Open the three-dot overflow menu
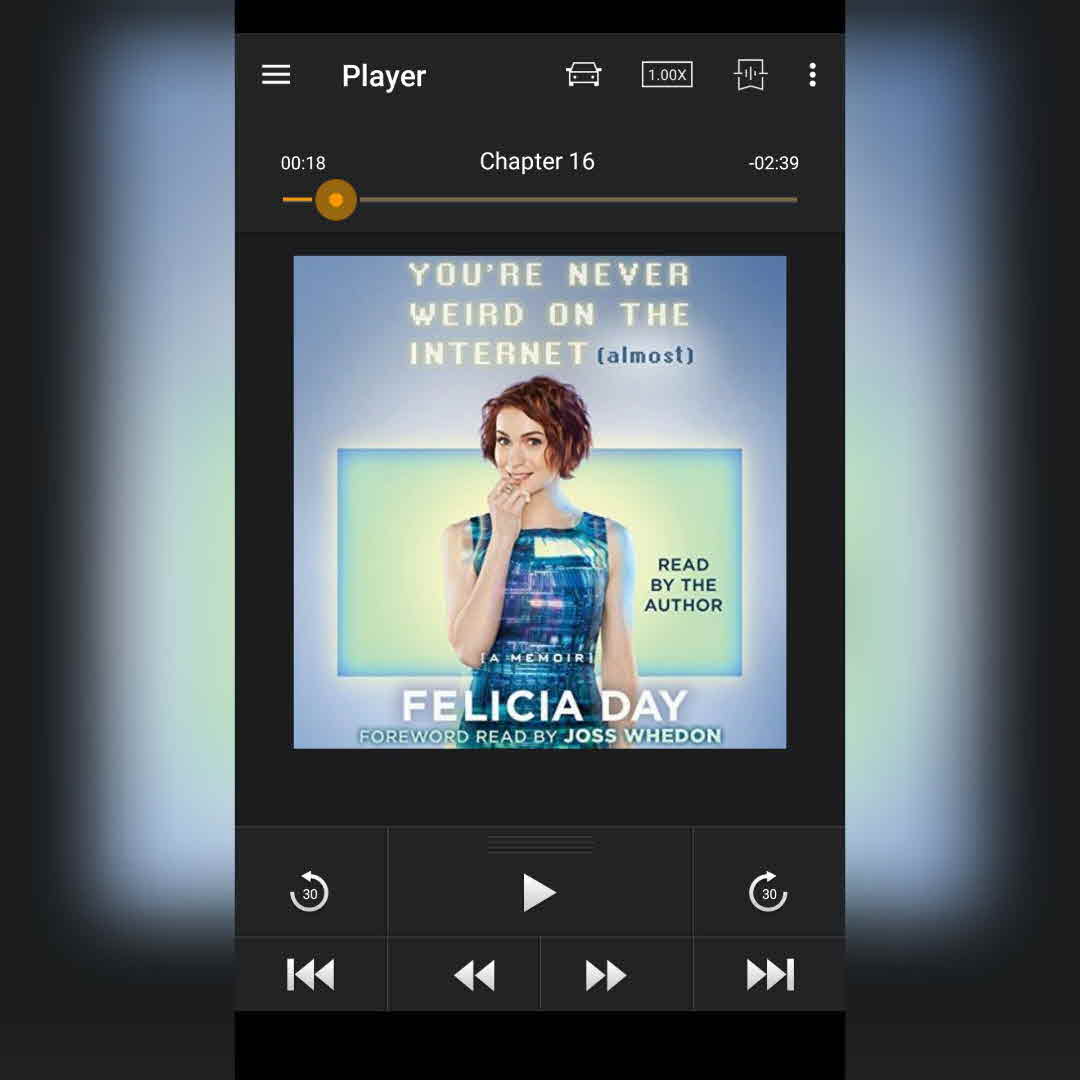1080x1080 pixels. (x=812, y=75)
